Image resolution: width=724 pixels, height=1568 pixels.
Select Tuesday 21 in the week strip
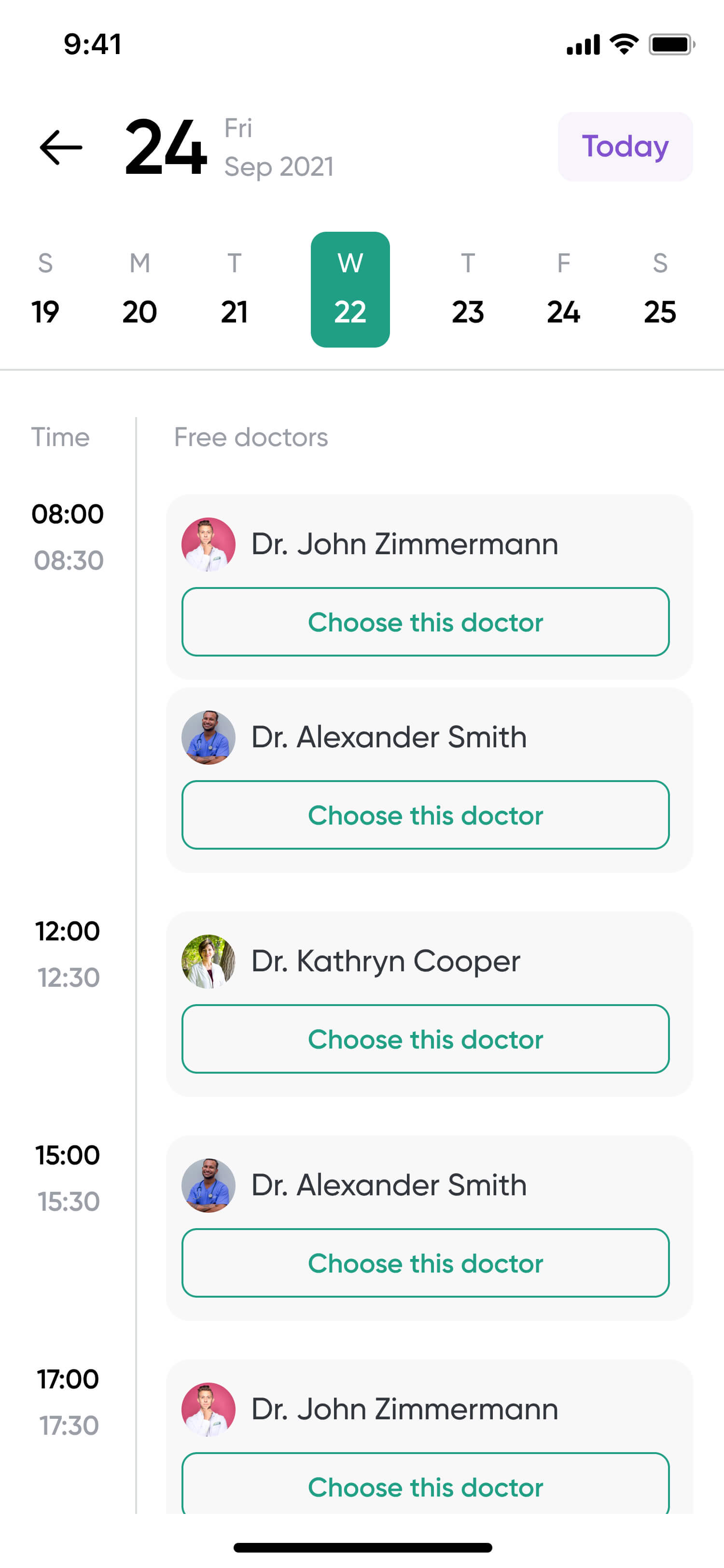coord(234,290)
